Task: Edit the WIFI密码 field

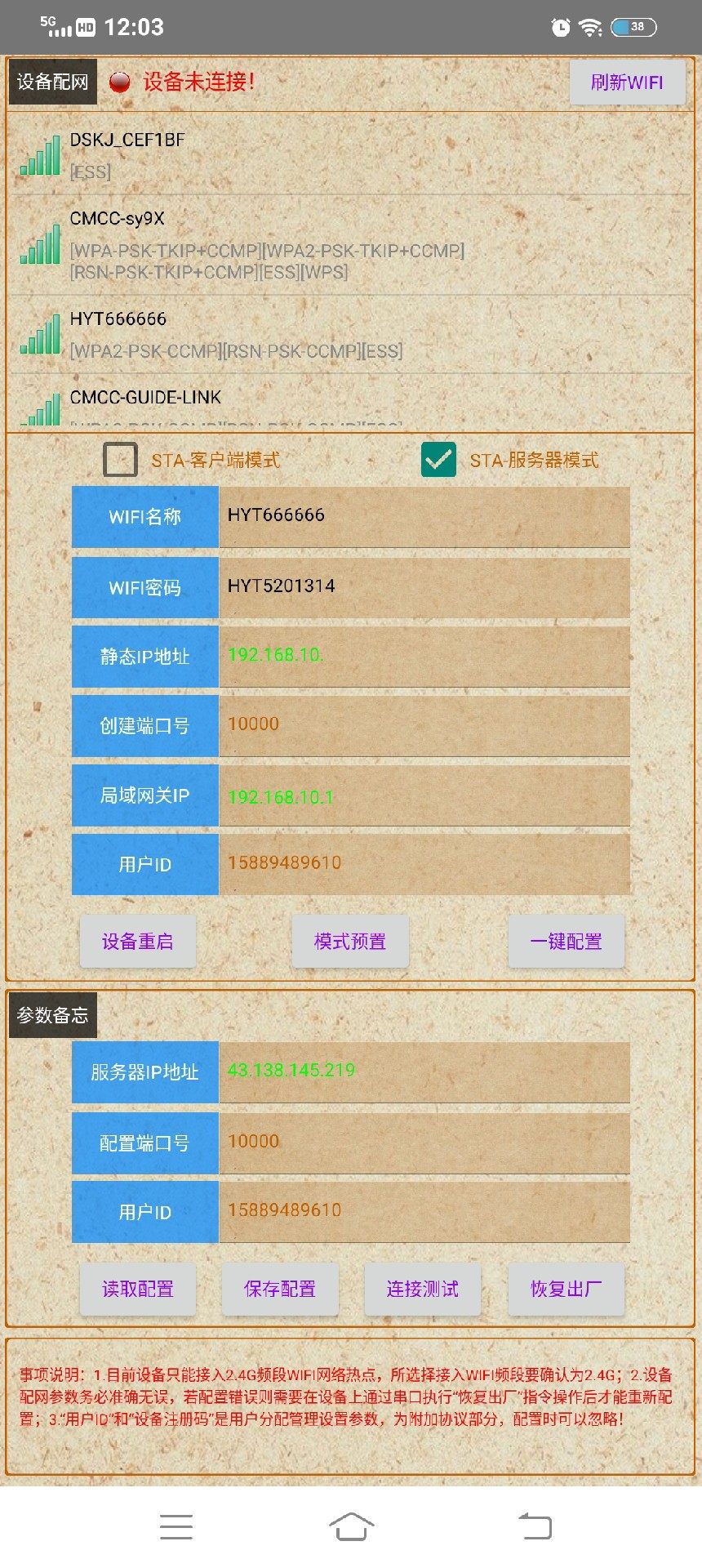Action: coord(424,587)
